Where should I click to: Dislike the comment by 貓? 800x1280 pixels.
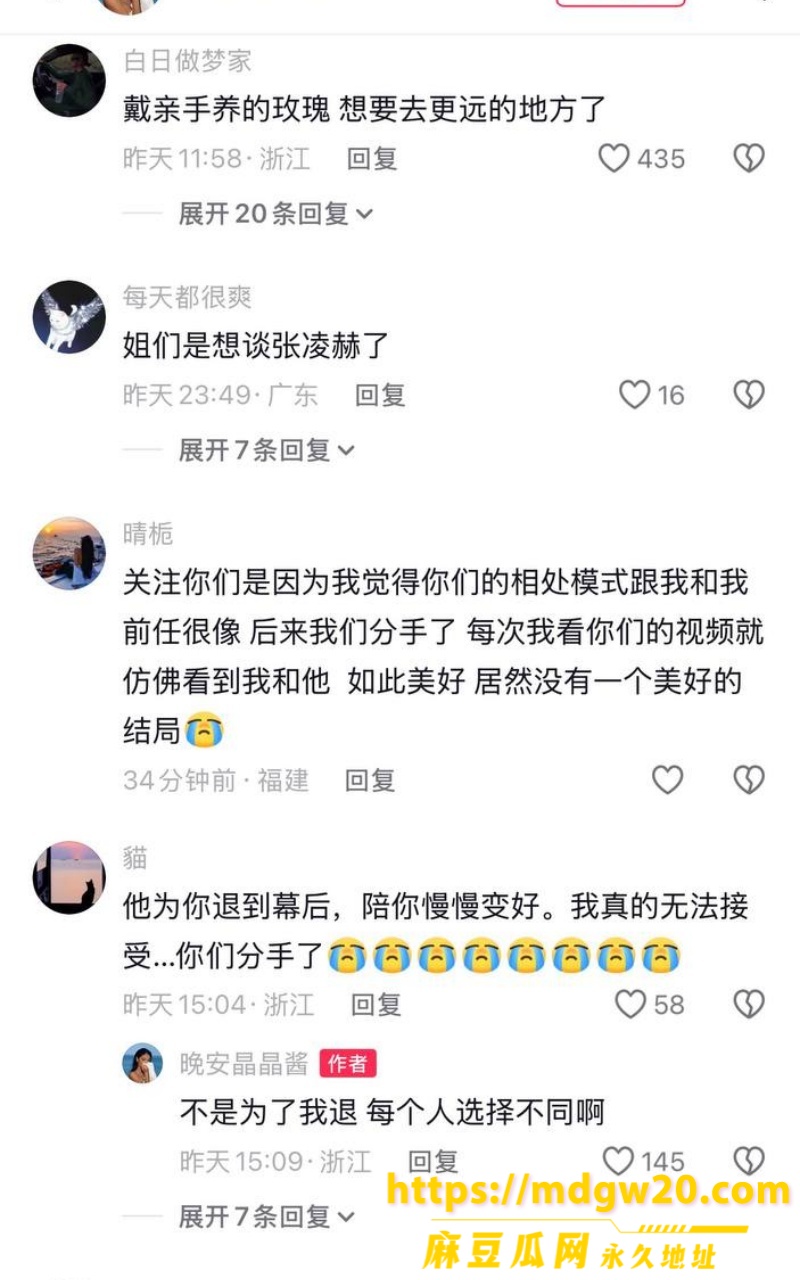coord(749,1004)
